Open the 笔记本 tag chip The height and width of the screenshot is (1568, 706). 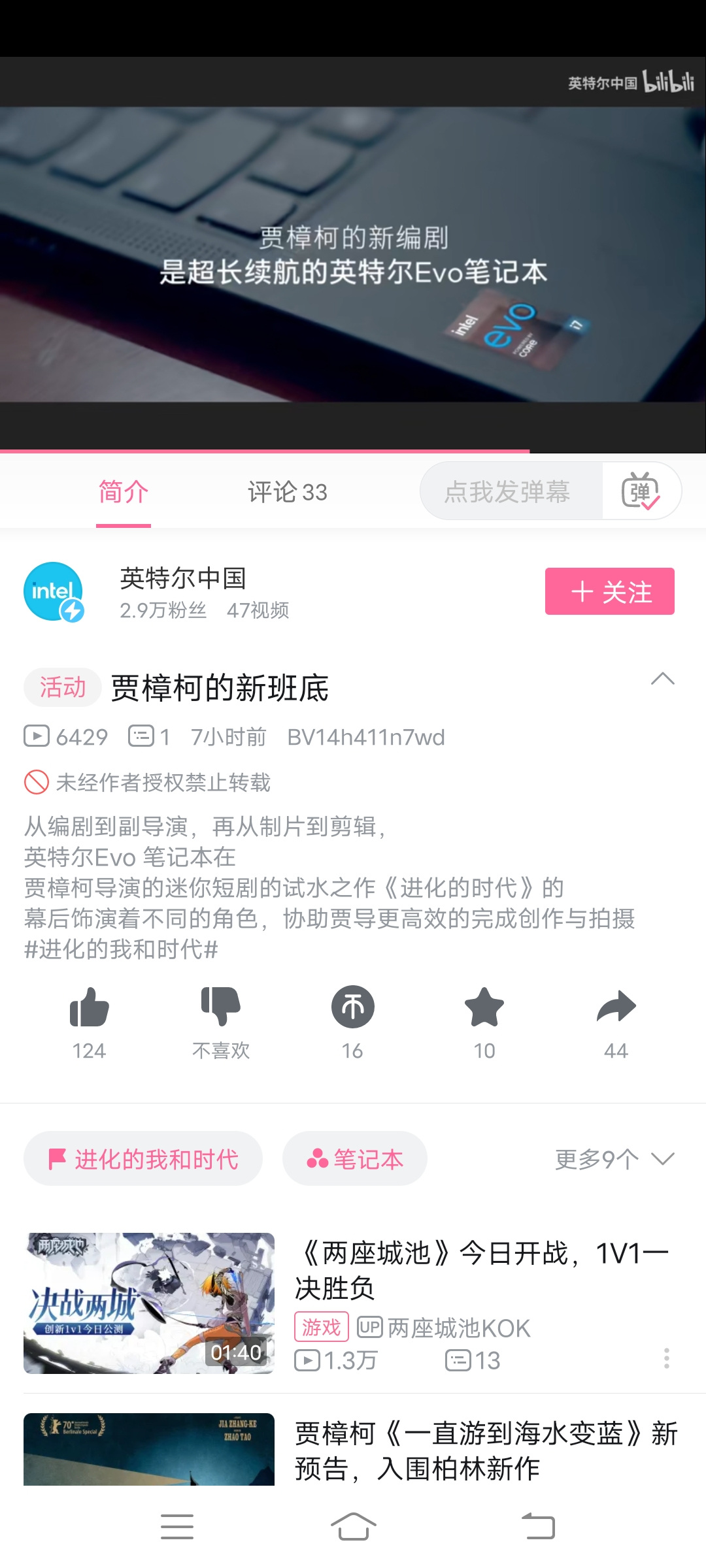[355, 1159]
